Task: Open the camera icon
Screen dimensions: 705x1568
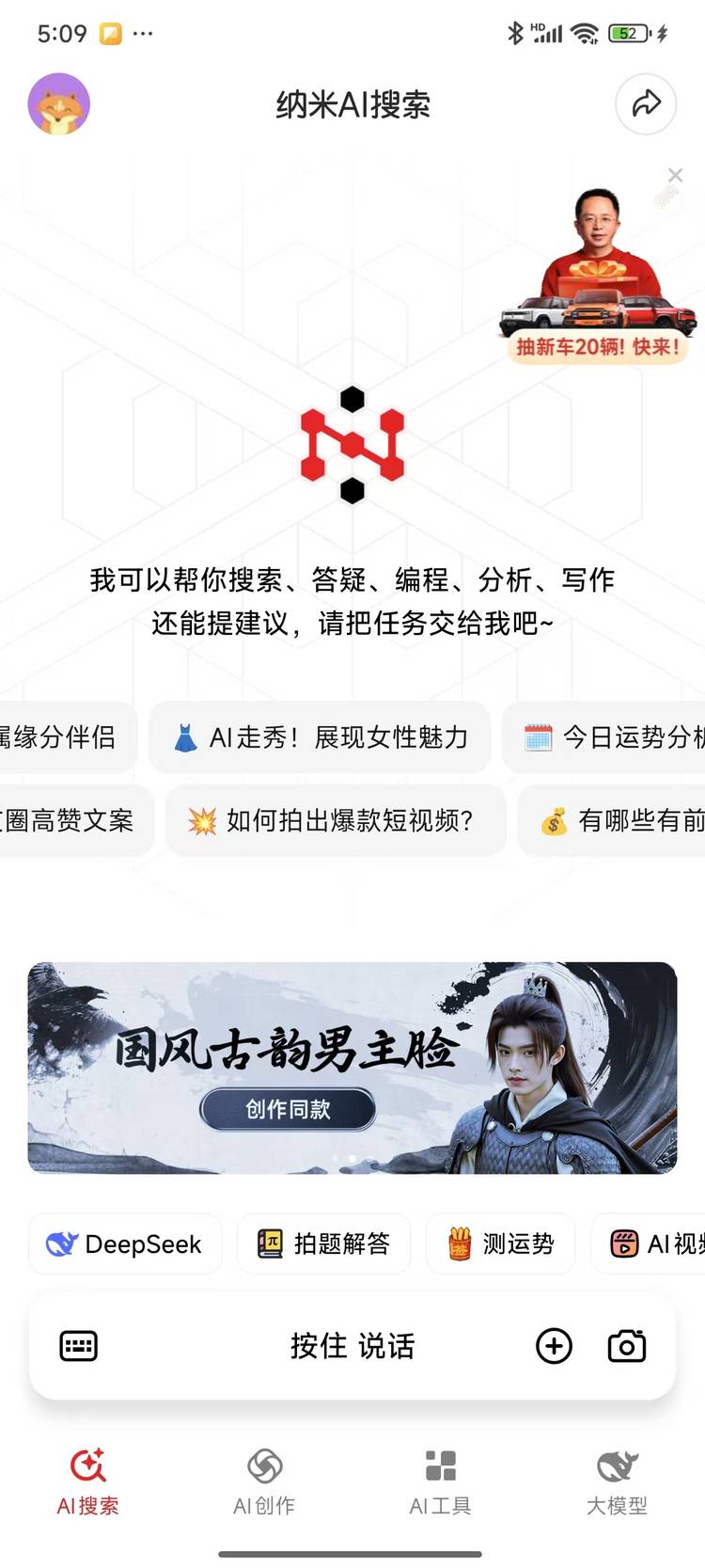Action: coord(626,1346)
